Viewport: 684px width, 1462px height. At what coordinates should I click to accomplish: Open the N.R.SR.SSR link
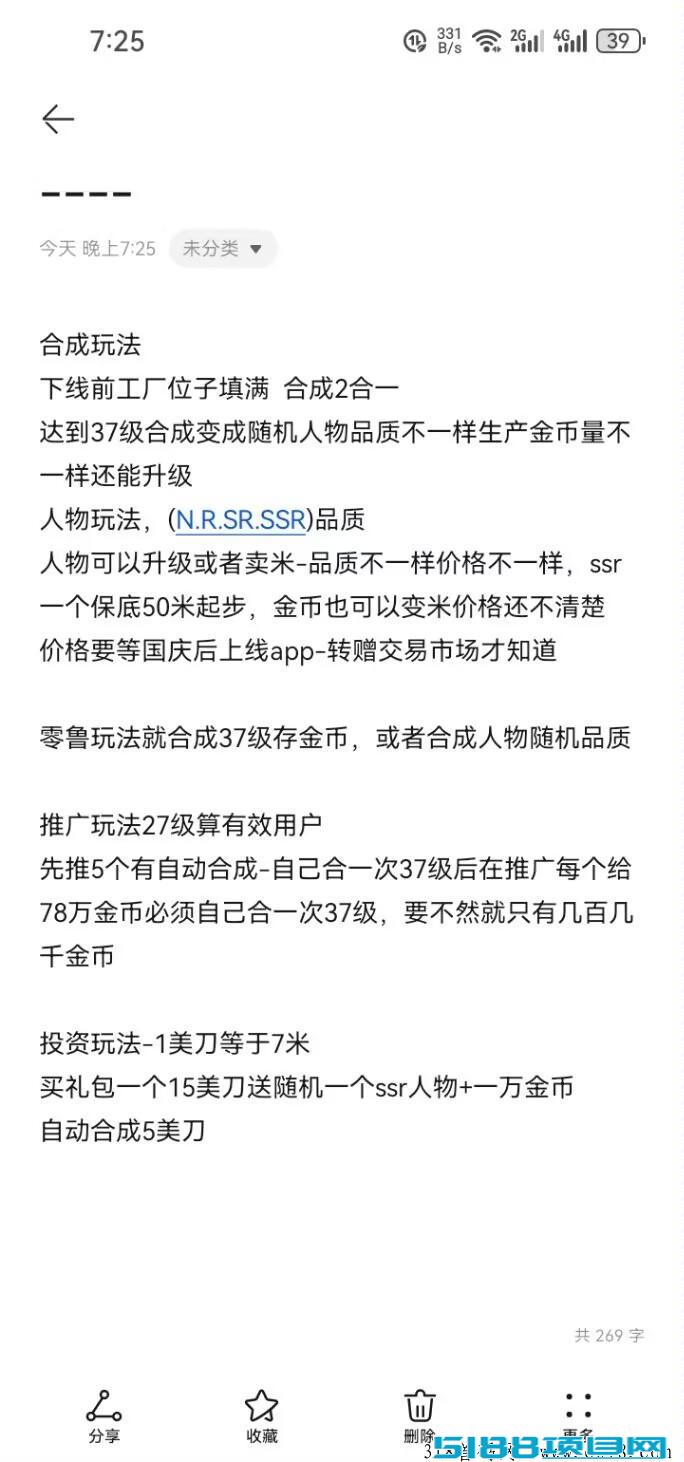click(240, 520)
